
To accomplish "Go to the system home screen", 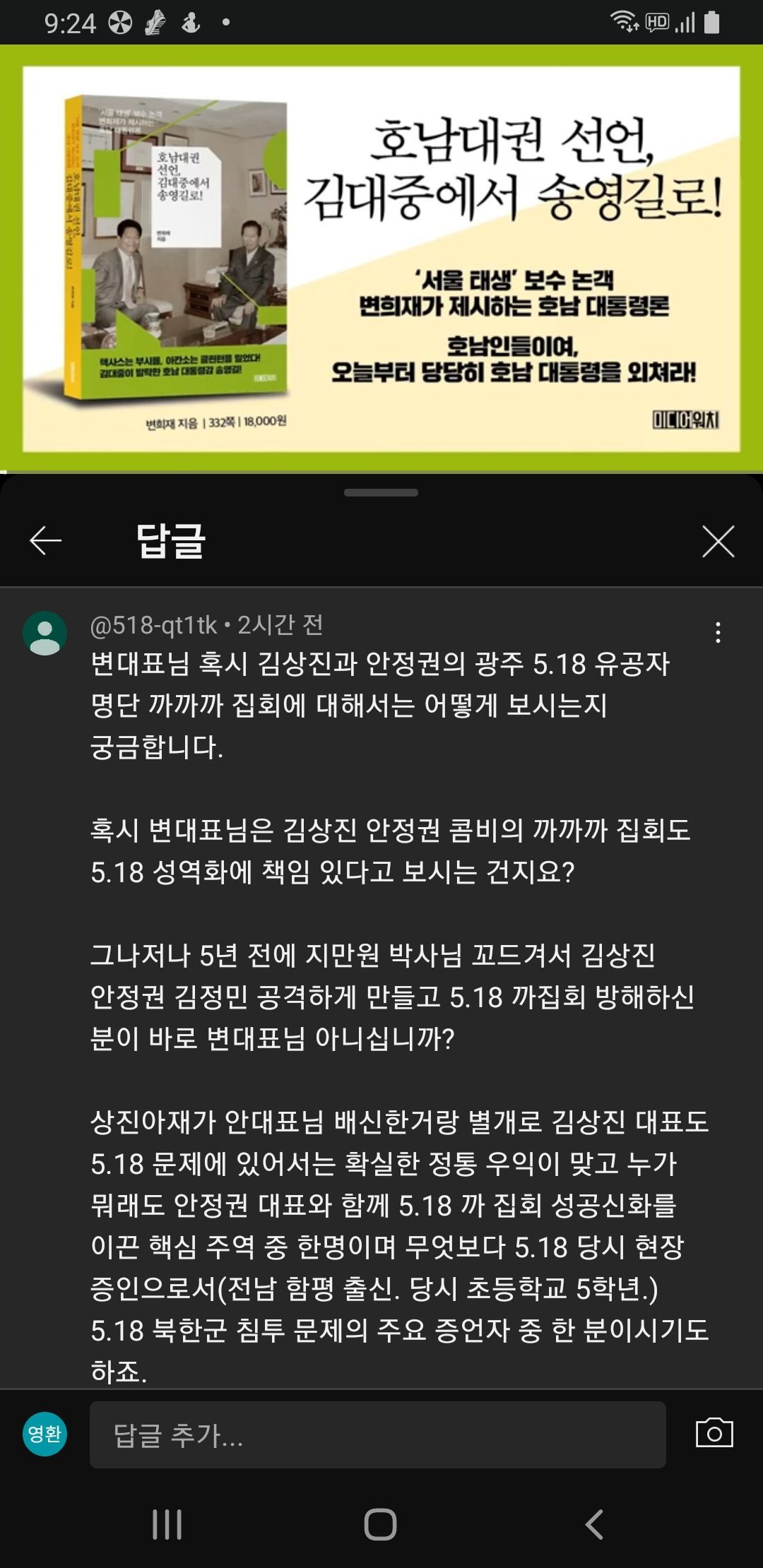I will tap(381, 1524).
